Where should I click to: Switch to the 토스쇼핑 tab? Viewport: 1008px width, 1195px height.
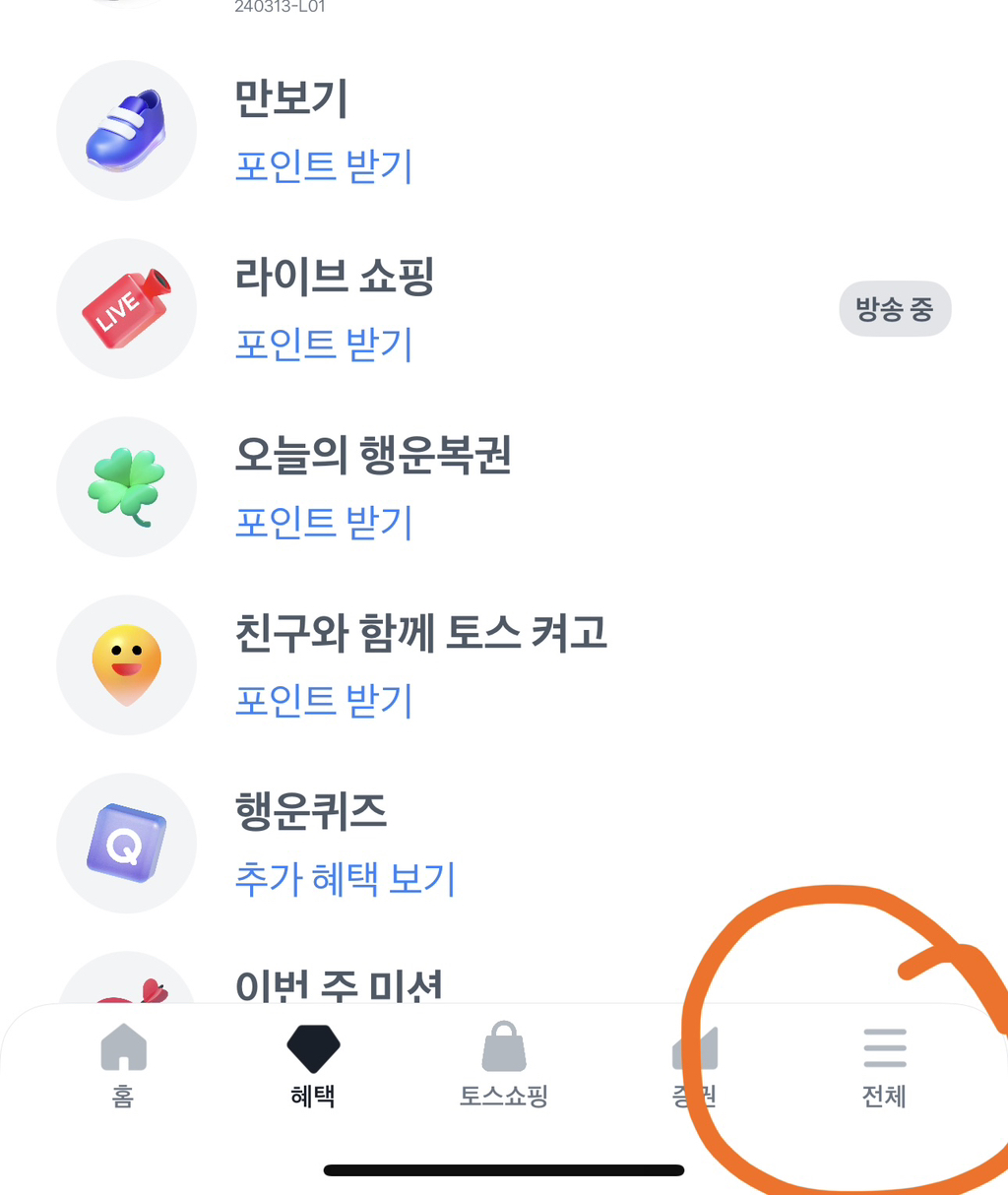[x=504, y=1066]
